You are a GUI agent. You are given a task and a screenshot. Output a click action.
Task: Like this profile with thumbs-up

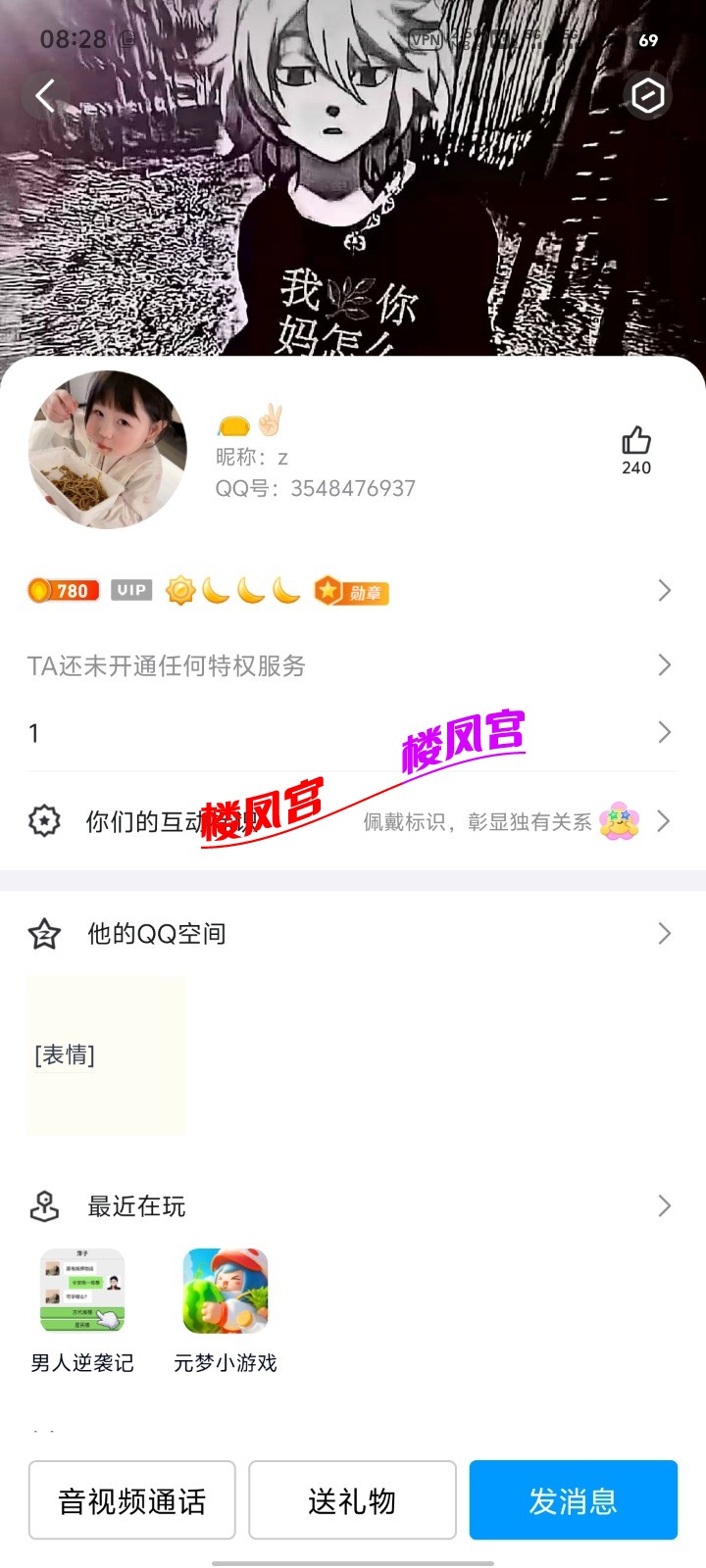tap(636, 441)
